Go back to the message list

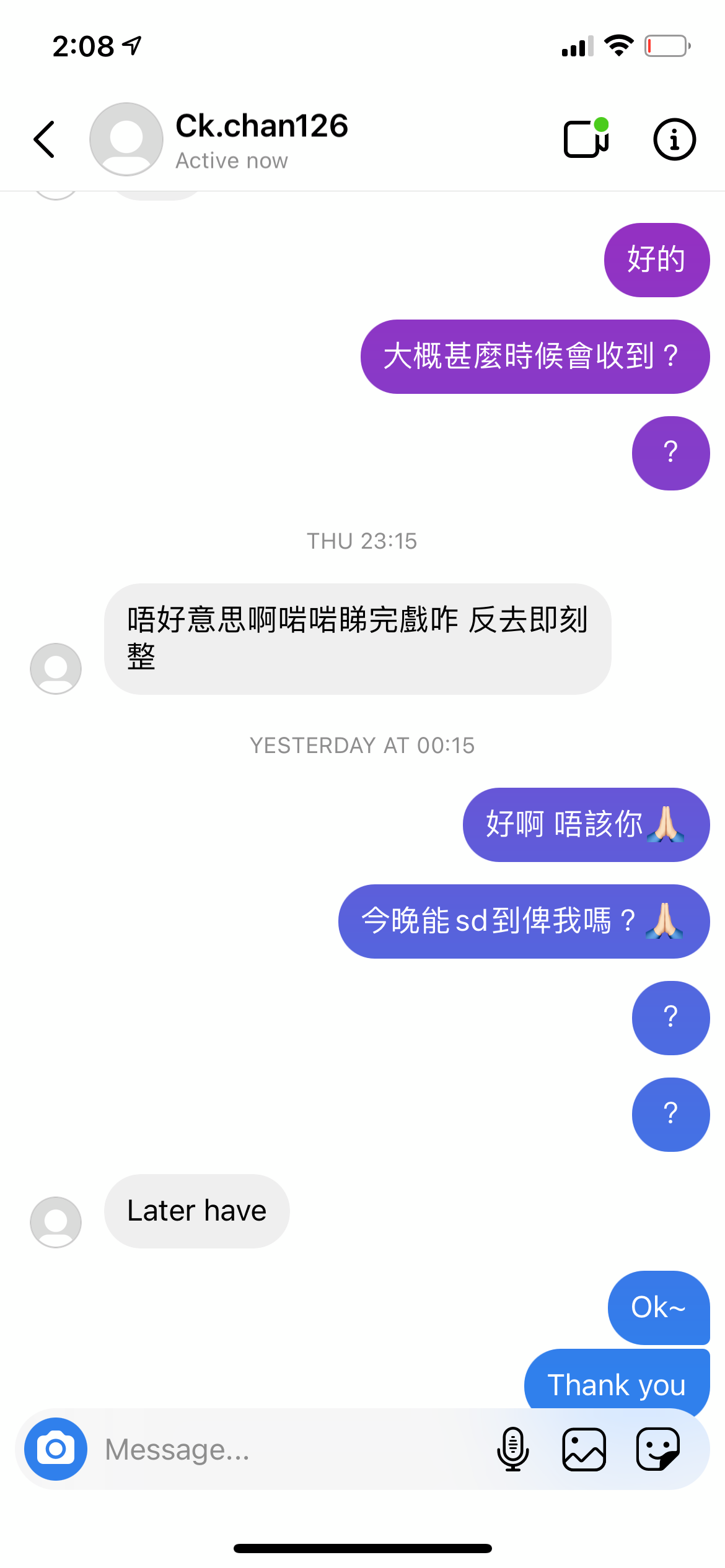(x=44, y=139)
